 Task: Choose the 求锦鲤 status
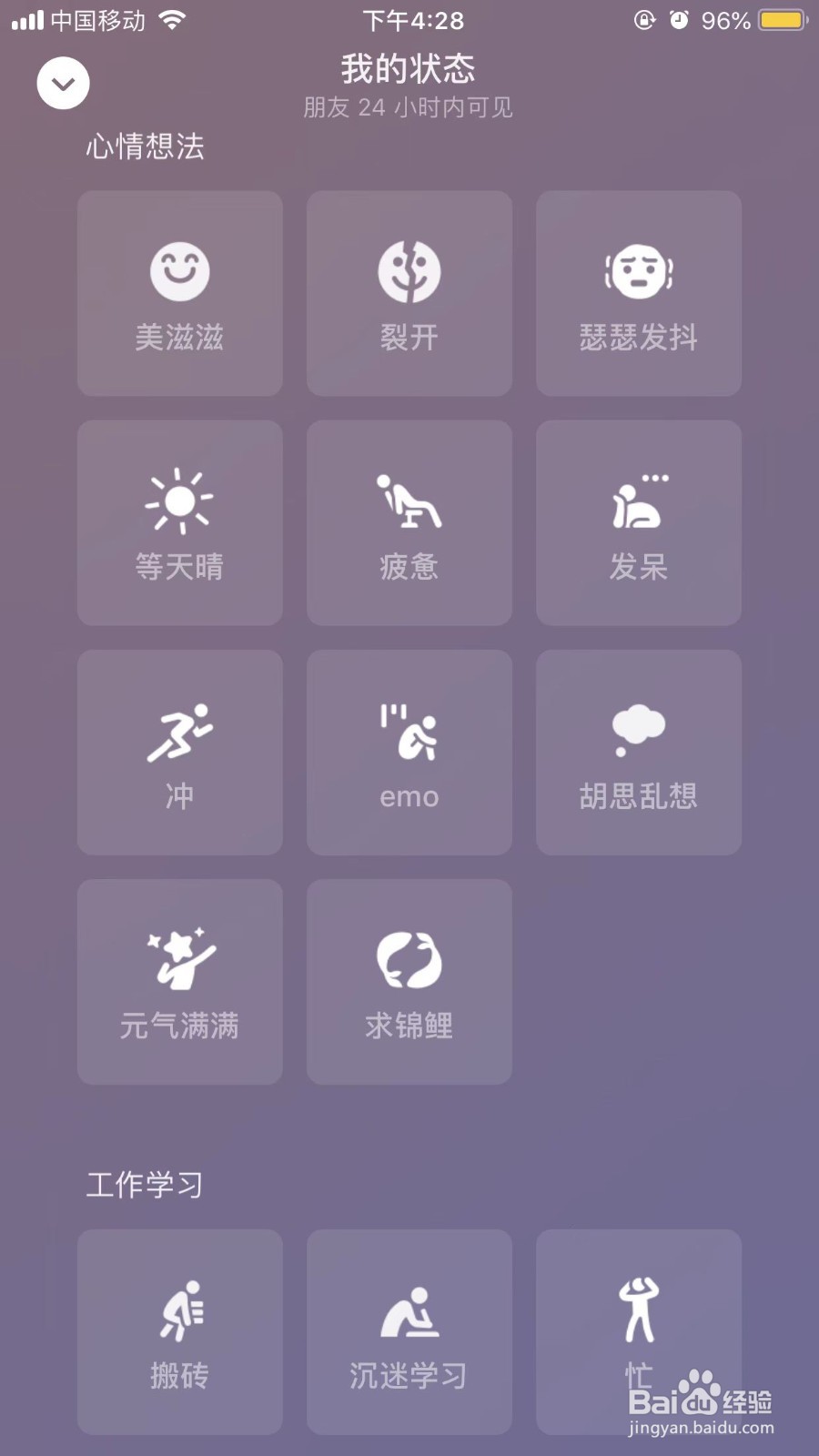[x=409, y=981]
